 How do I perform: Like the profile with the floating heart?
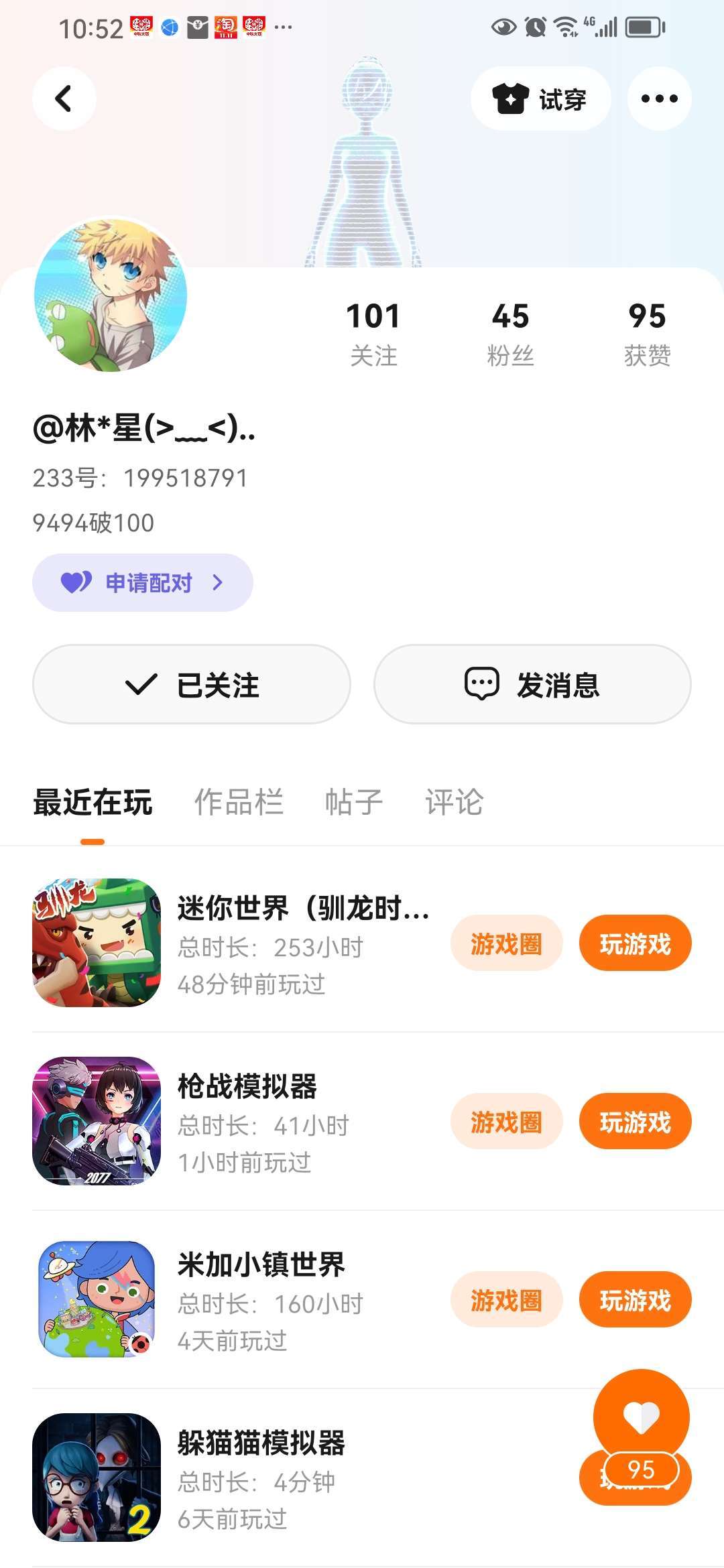point(641,1416)
